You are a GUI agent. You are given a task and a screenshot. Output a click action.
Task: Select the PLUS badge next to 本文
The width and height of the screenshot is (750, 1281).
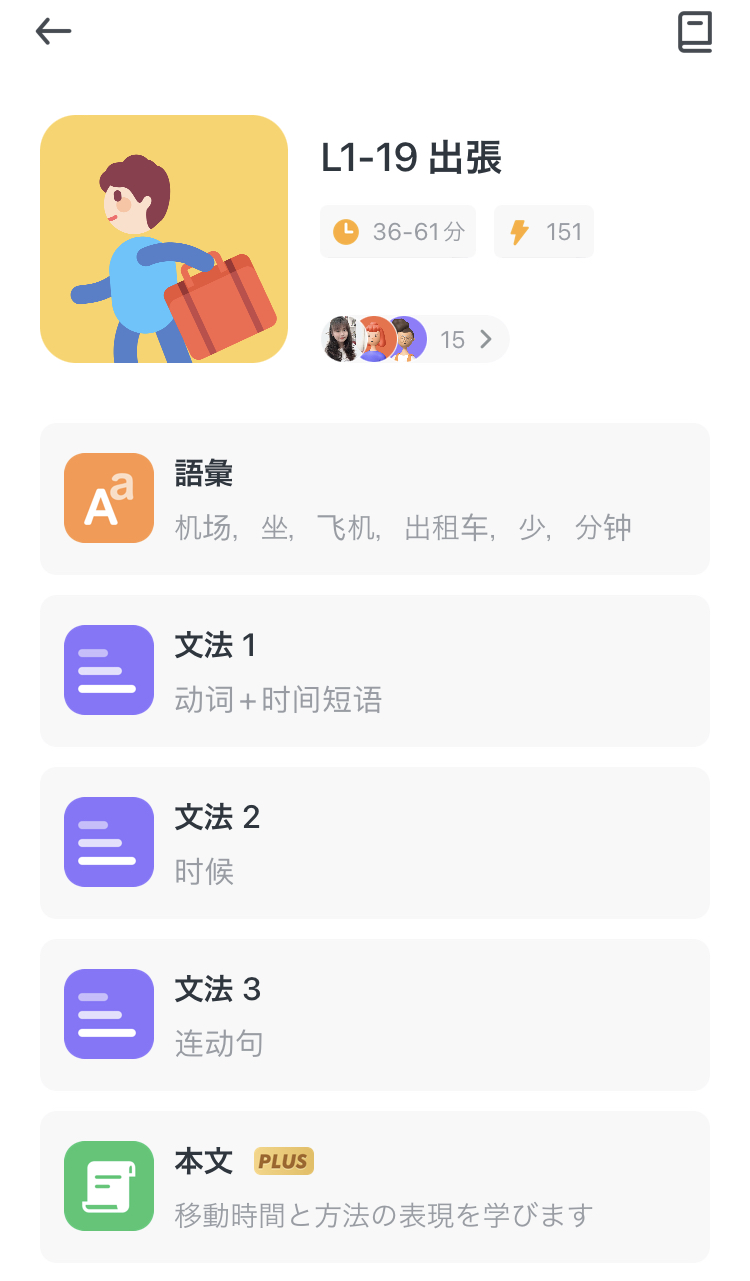(283, 1160)
